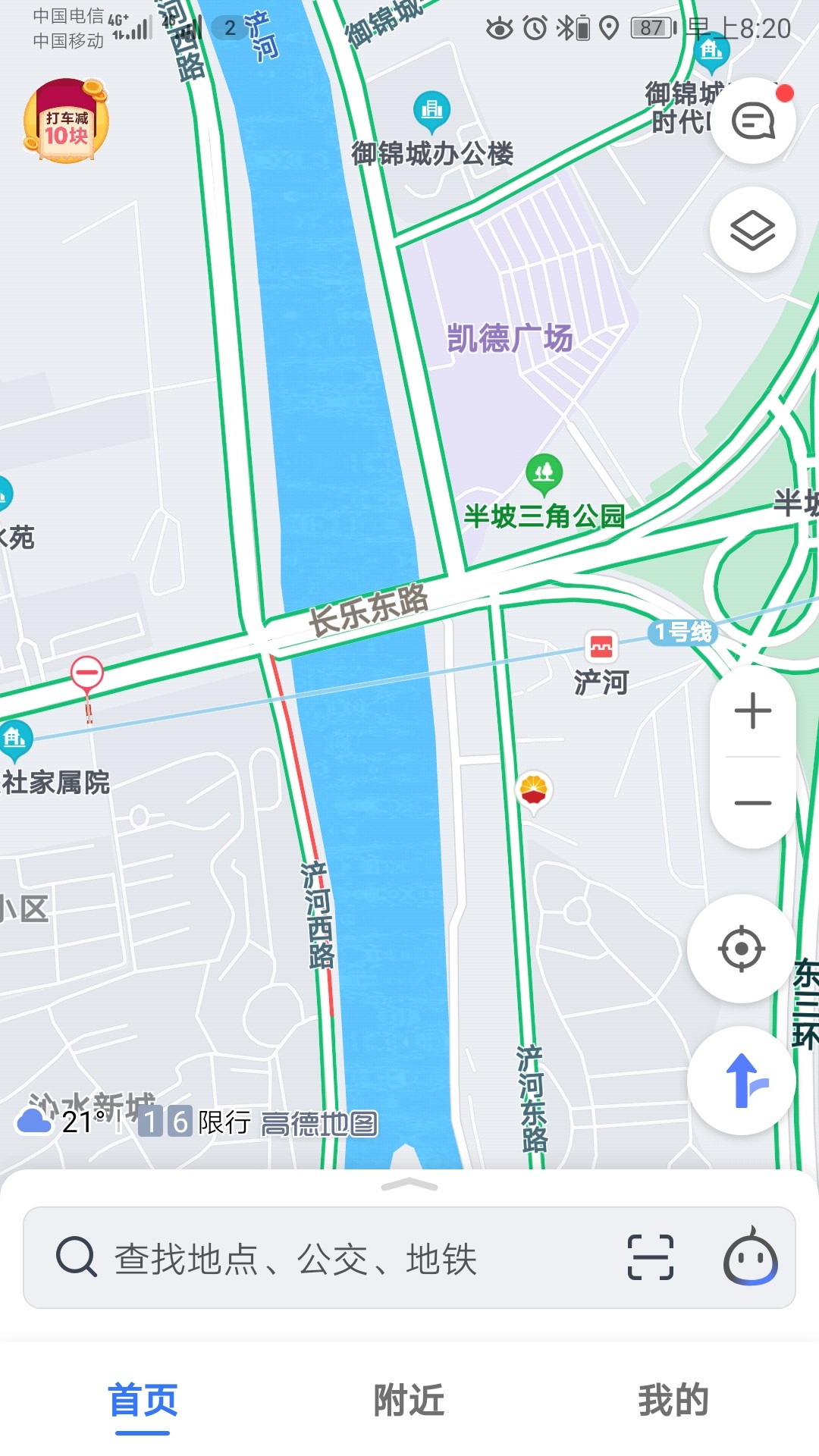Image resolution: width=819 pixels, height=1456 pixels.
Task: Zoom in the map with plus button
Action: click(x=753, y=711)
